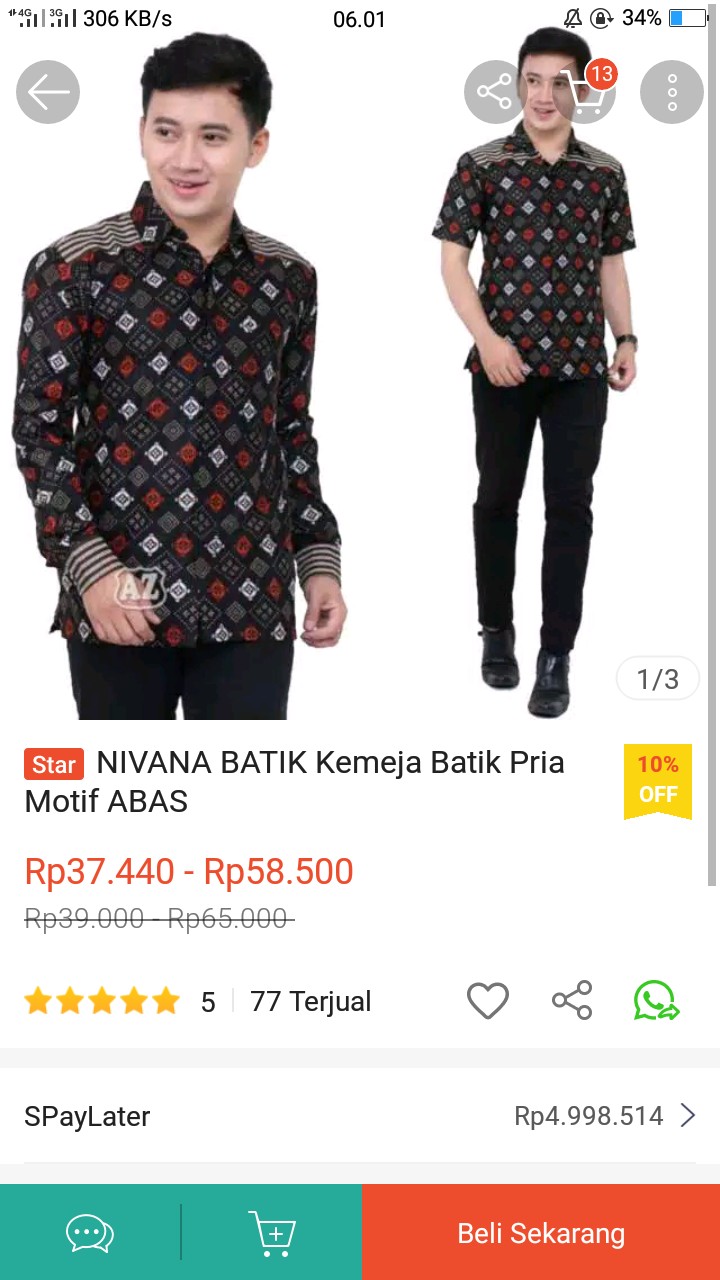The image size is (720, 1280).
Task: Open the 1/3 image counter to browse photos
Action: pos(657,678)
